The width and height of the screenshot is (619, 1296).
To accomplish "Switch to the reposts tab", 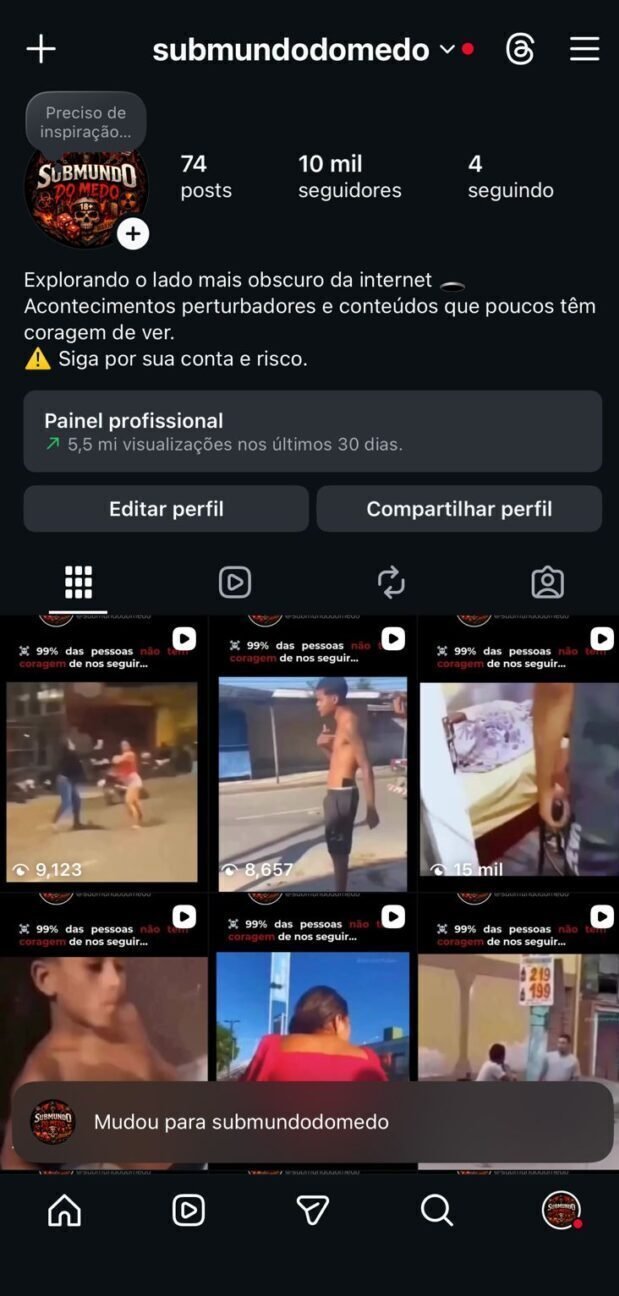I will (390, 582).
